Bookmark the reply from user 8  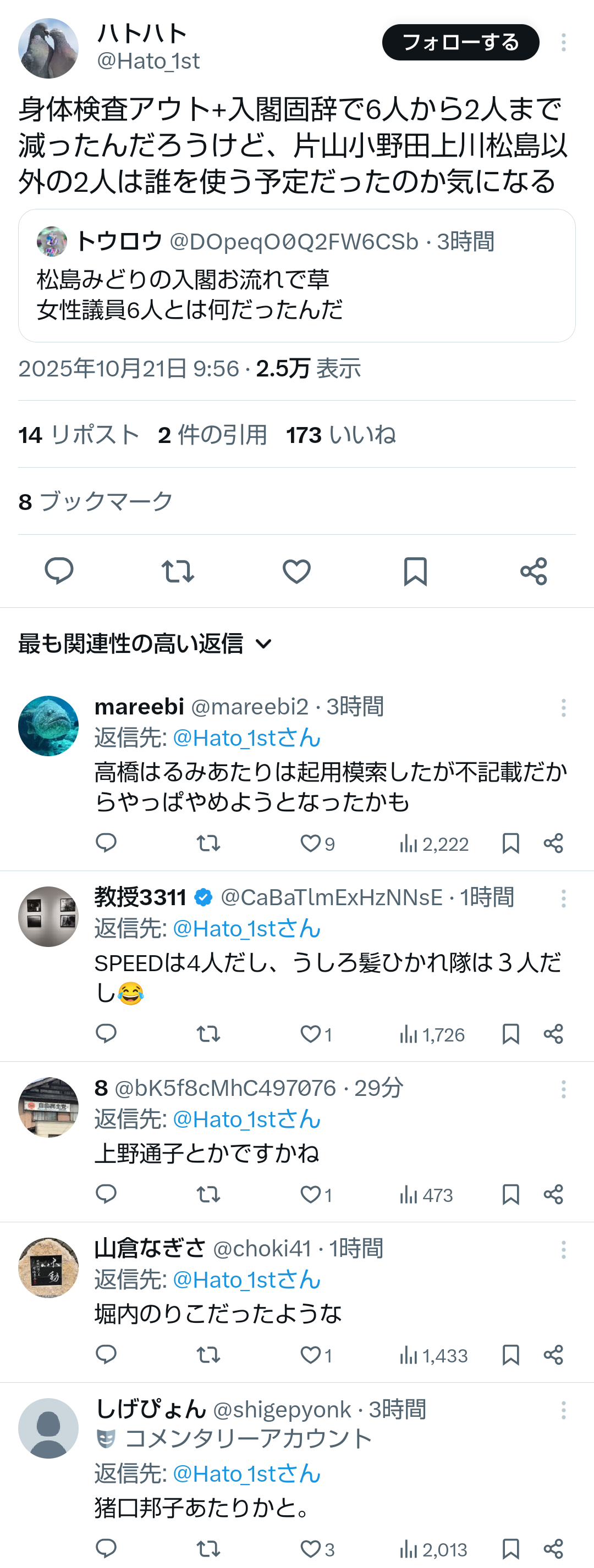click(510, 1194)
